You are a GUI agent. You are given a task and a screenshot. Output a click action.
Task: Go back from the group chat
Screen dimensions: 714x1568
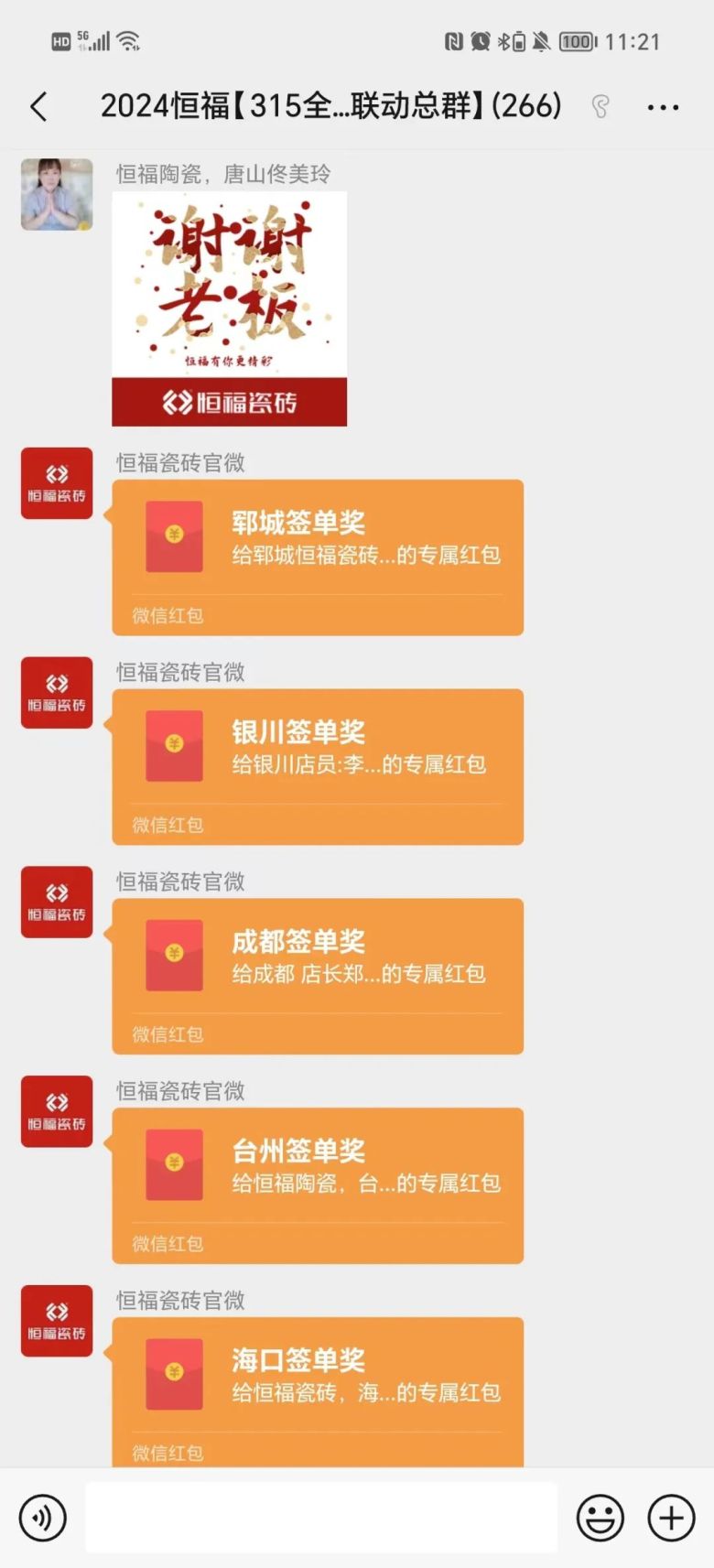pyautogui.click(x=38, y=107)
